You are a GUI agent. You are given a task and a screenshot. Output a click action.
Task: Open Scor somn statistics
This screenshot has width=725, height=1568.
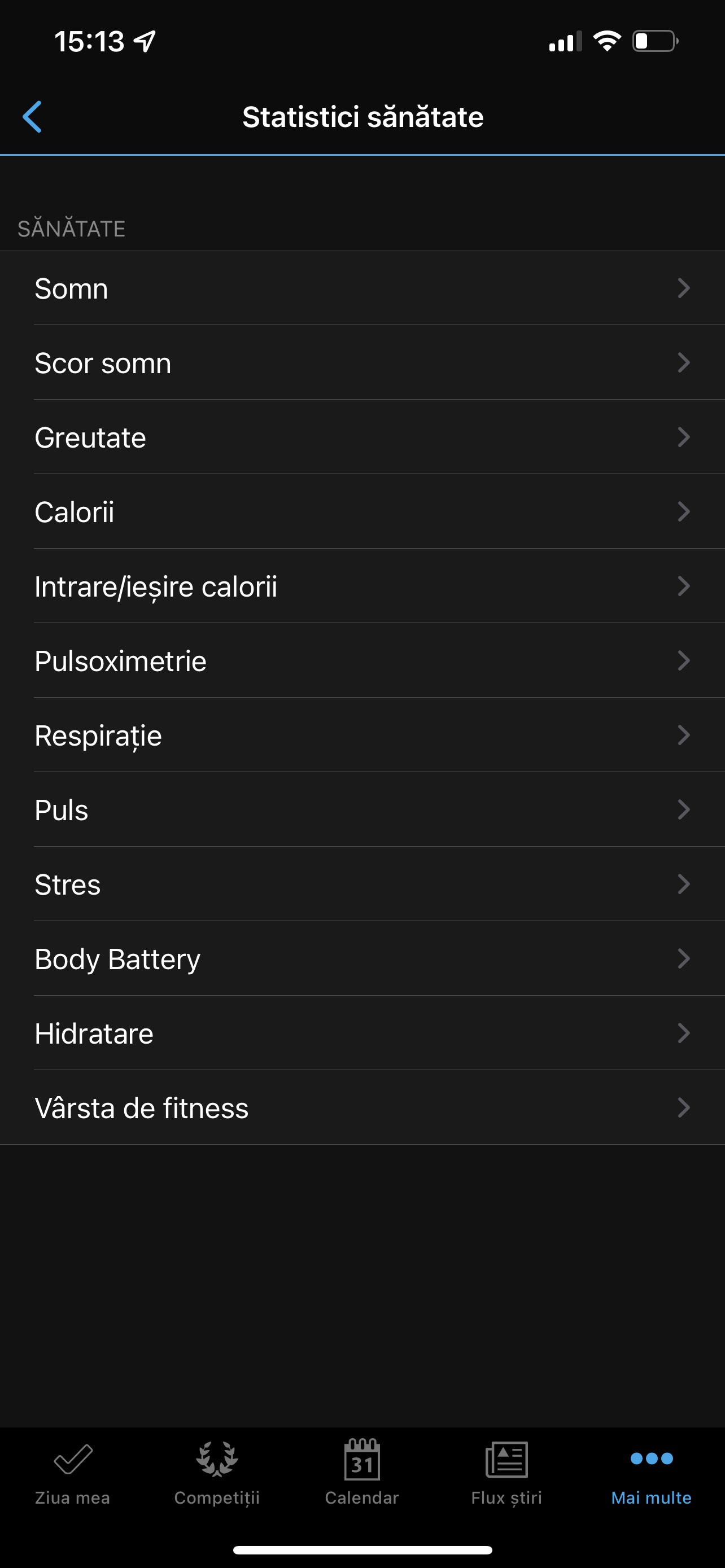pos(362,363)
